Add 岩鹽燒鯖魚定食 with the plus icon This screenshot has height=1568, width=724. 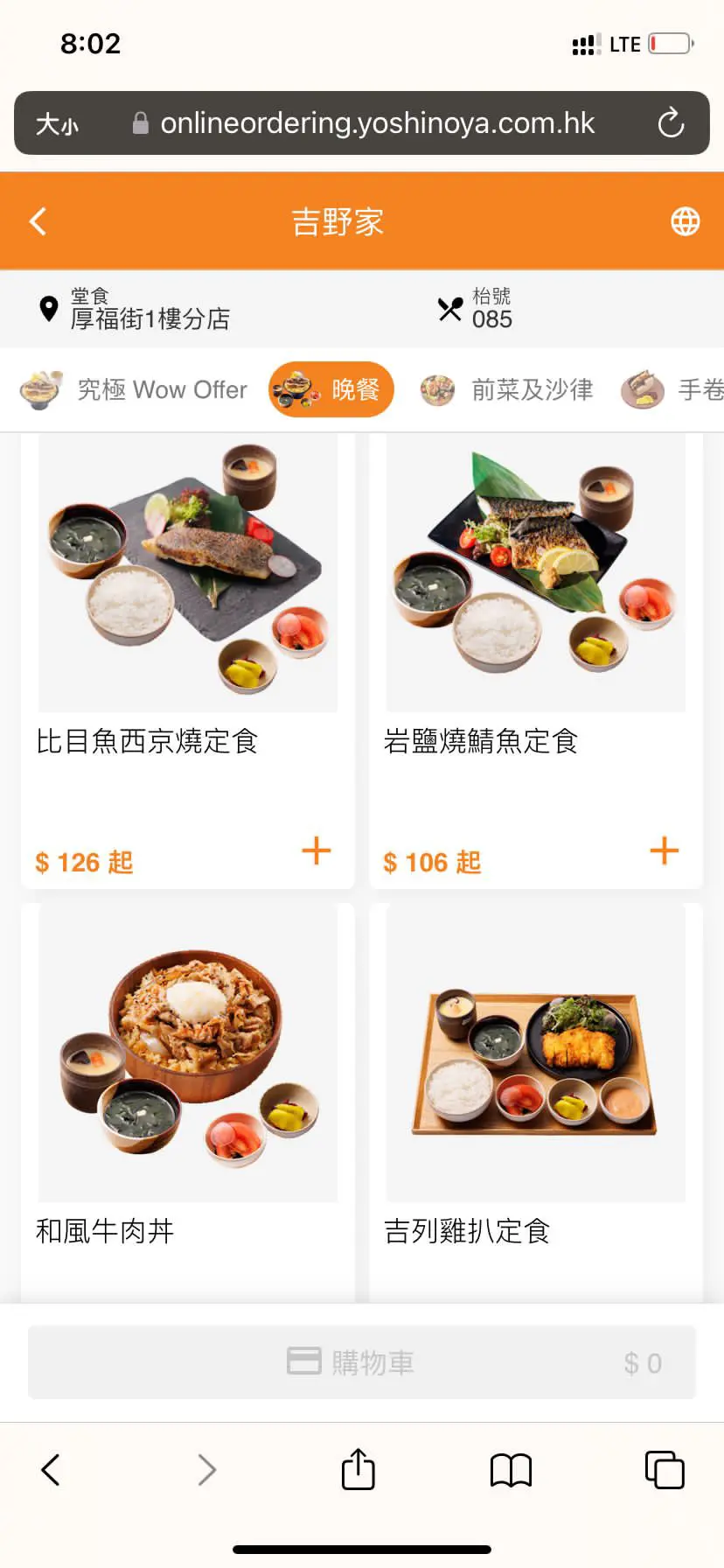click(664, 850)
